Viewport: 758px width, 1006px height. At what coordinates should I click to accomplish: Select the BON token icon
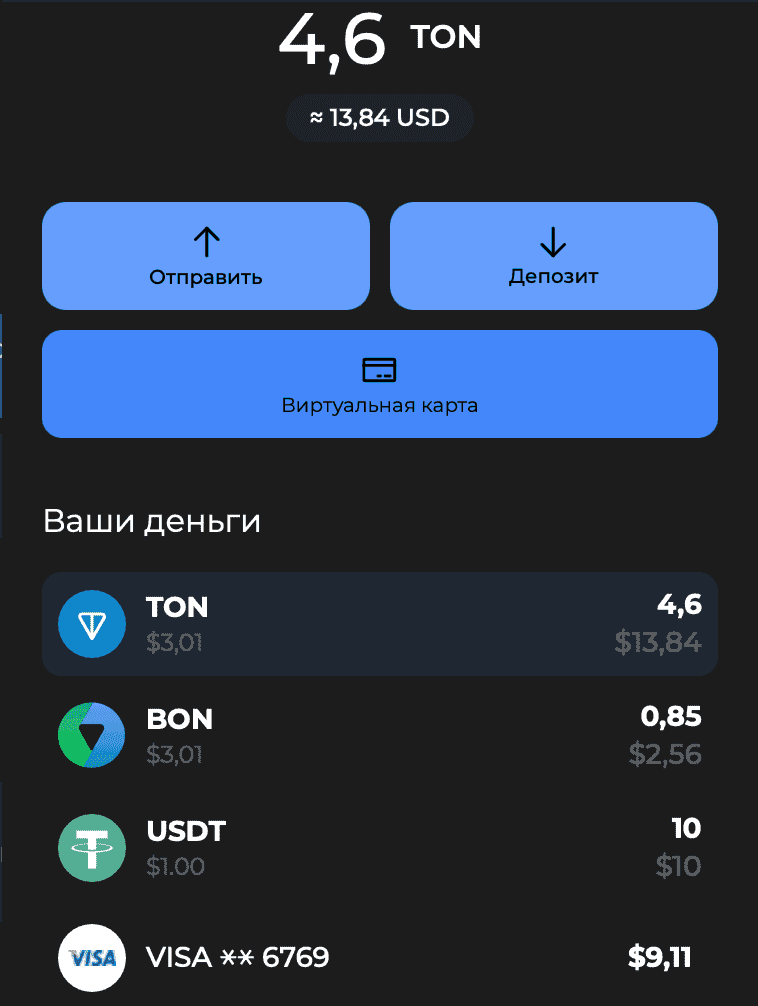pyautogui.click(x=92, y=734)
